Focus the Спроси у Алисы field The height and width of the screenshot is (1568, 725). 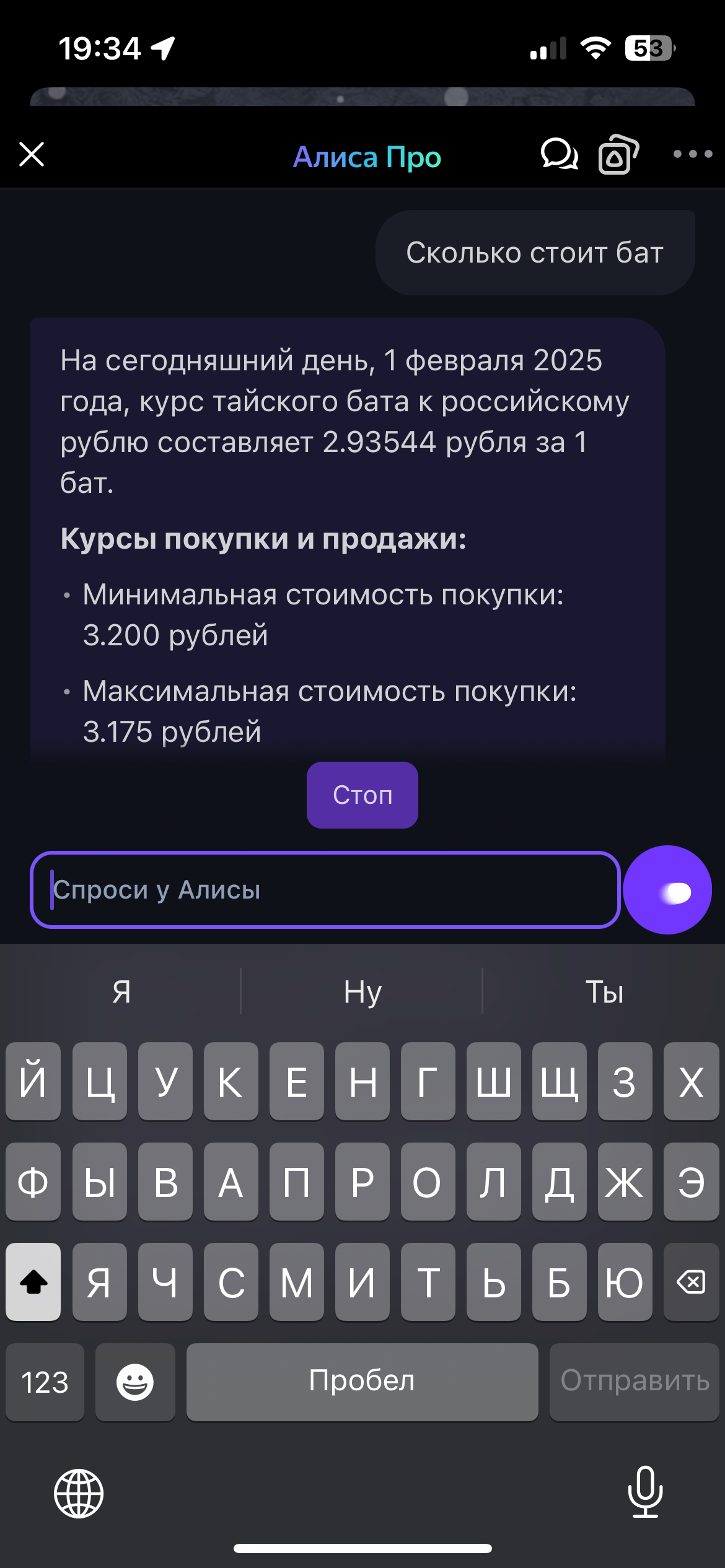(x=325, y=890)
